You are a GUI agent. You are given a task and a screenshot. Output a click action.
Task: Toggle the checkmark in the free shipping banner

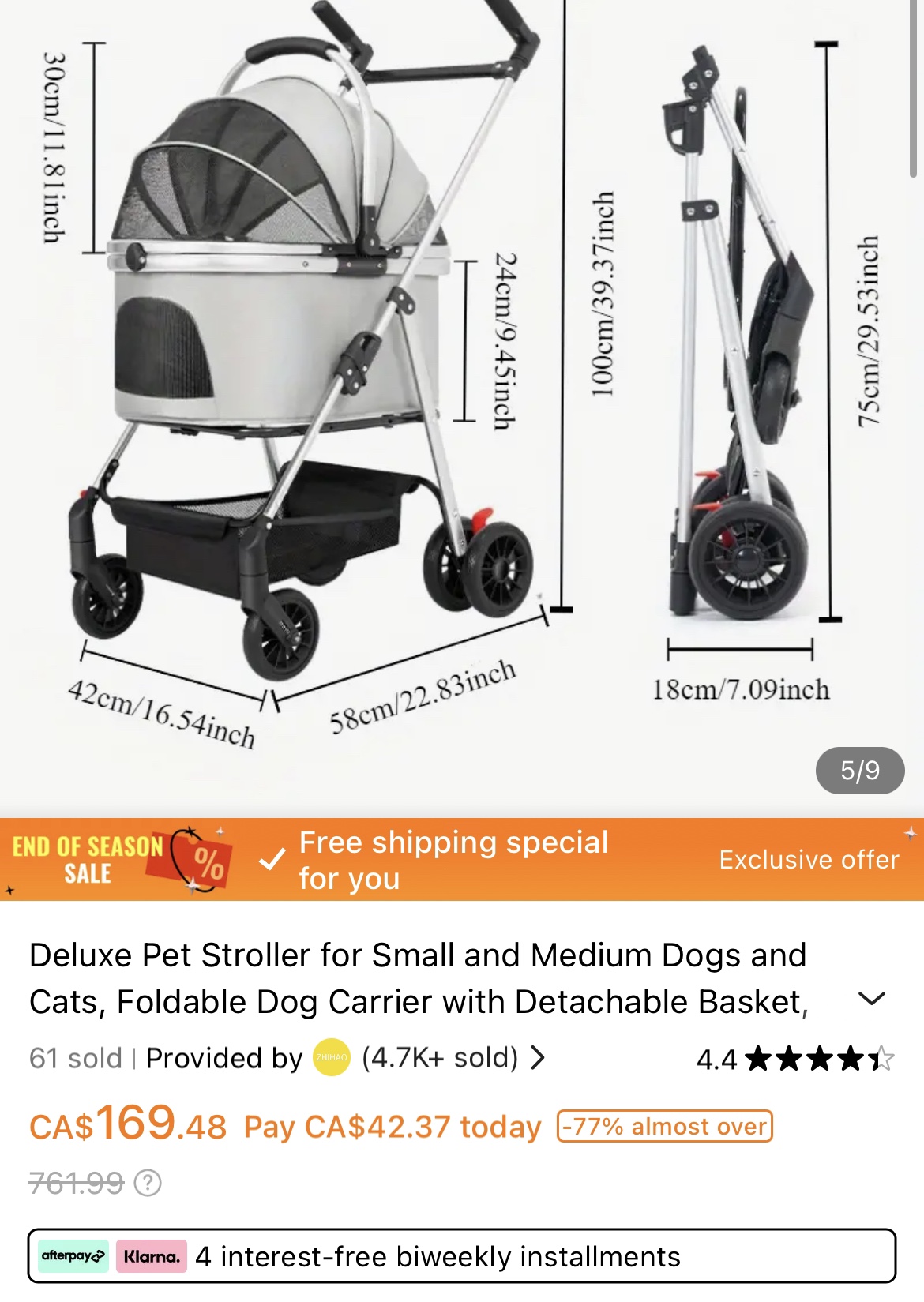pos(271,861)
